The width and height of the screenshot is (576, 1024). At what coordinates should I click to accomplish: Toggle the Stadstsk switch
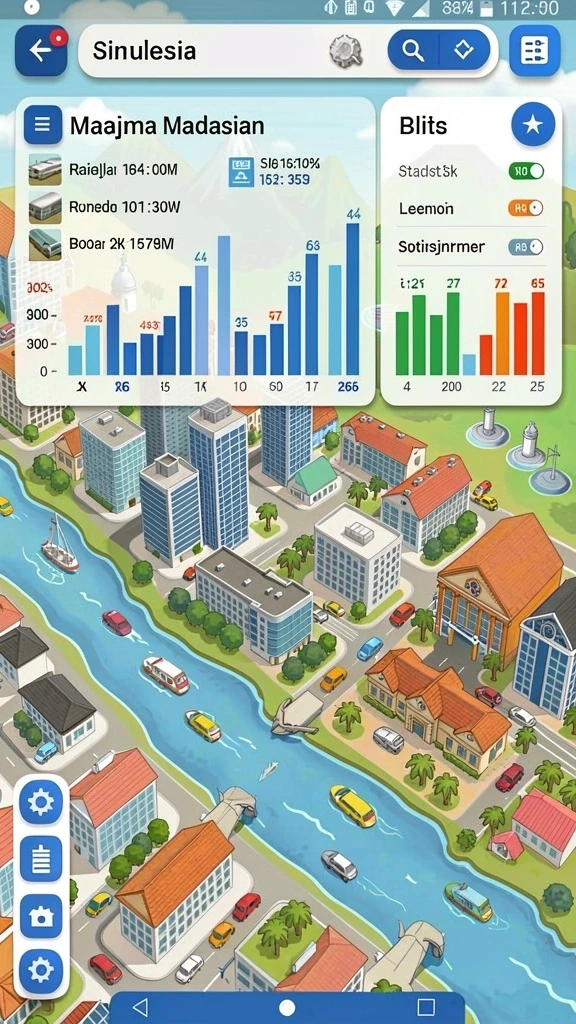pos(526,172)
